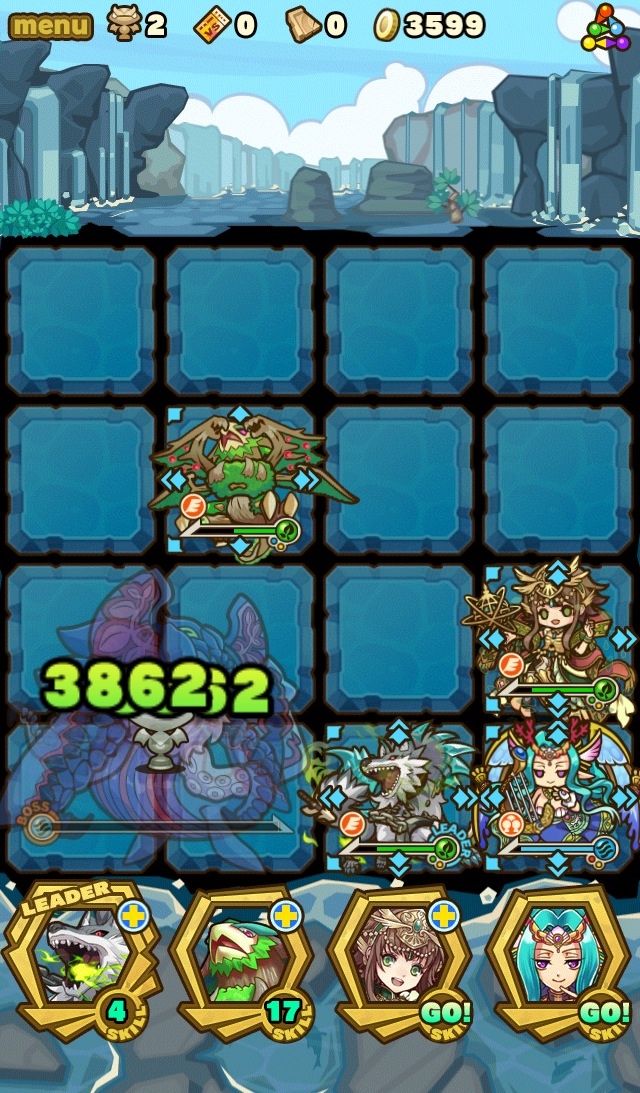Open the elemental affinity chart icon
640x1093 pixels.
tap(606, 29)
